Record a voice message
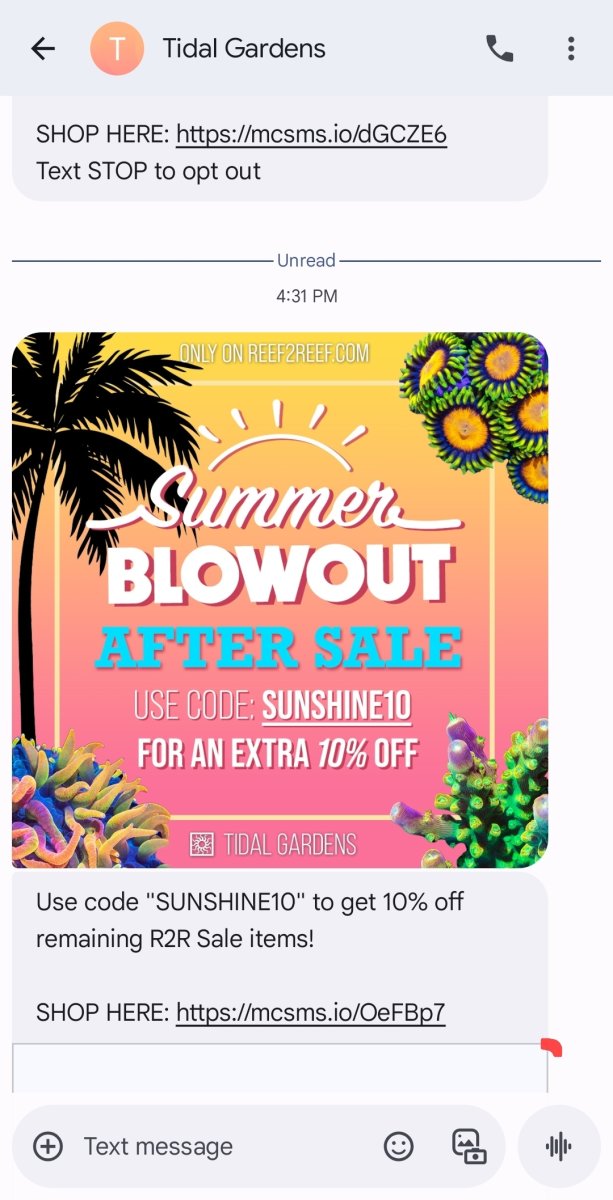 click(559, 1146)
